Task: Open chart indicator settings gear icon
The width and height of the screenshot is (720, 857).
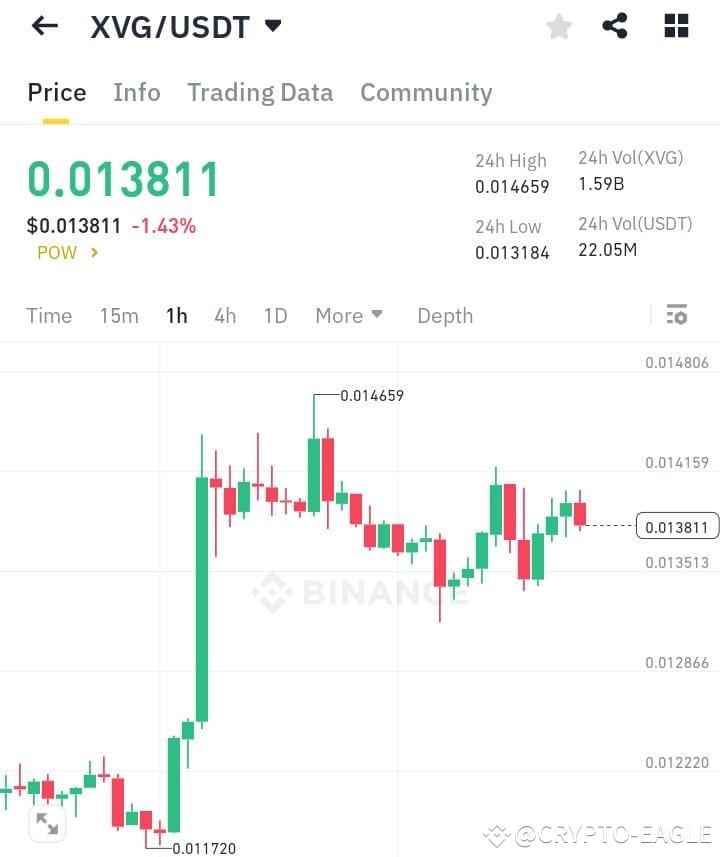Action: click(677, 315)
